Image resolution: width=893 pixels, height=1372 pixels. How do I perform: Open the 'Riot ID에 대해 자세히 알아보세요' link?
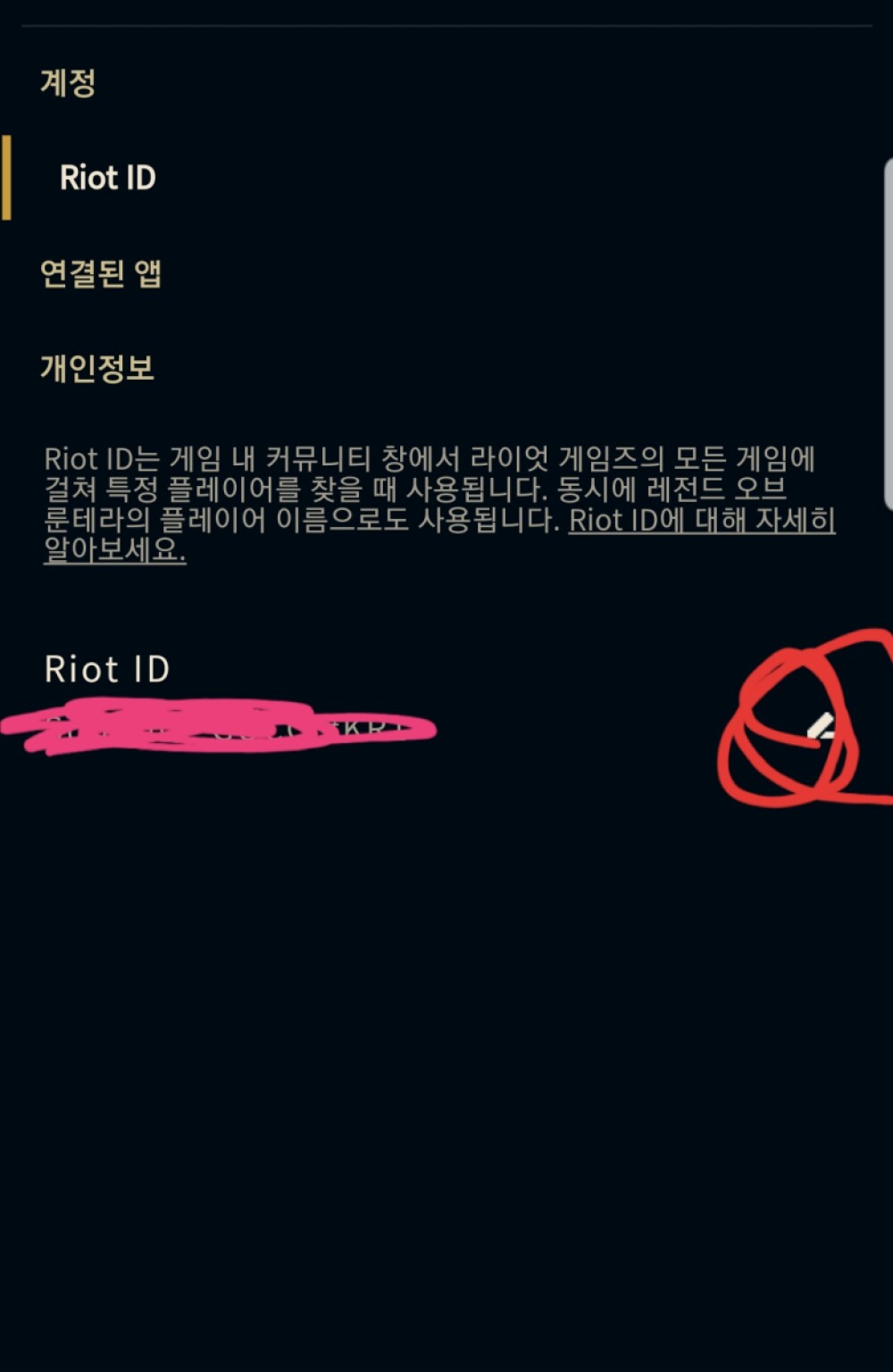pos(702,520)
